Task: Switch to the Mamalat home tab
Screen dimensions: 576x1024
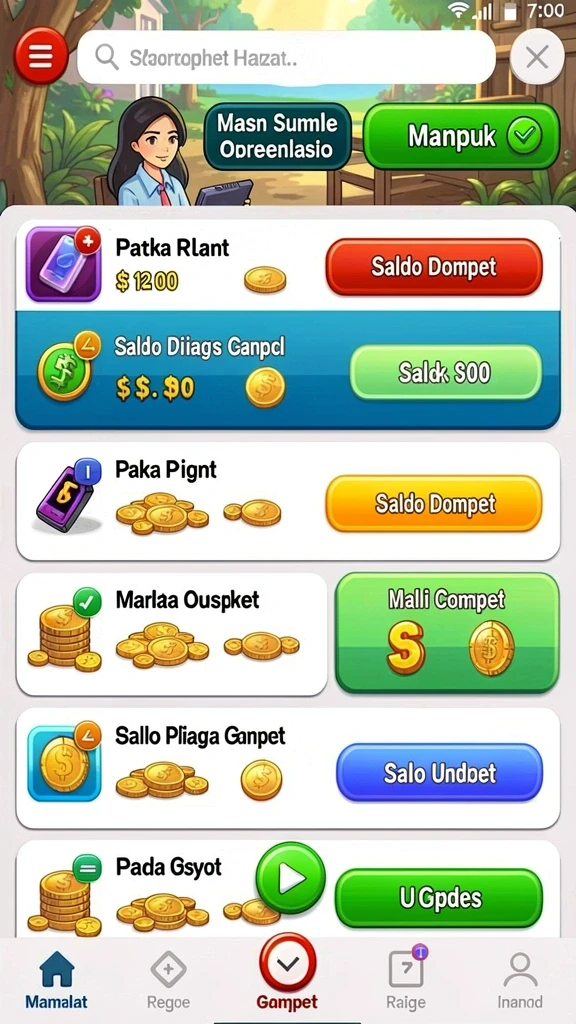Action: click(56, 980)
